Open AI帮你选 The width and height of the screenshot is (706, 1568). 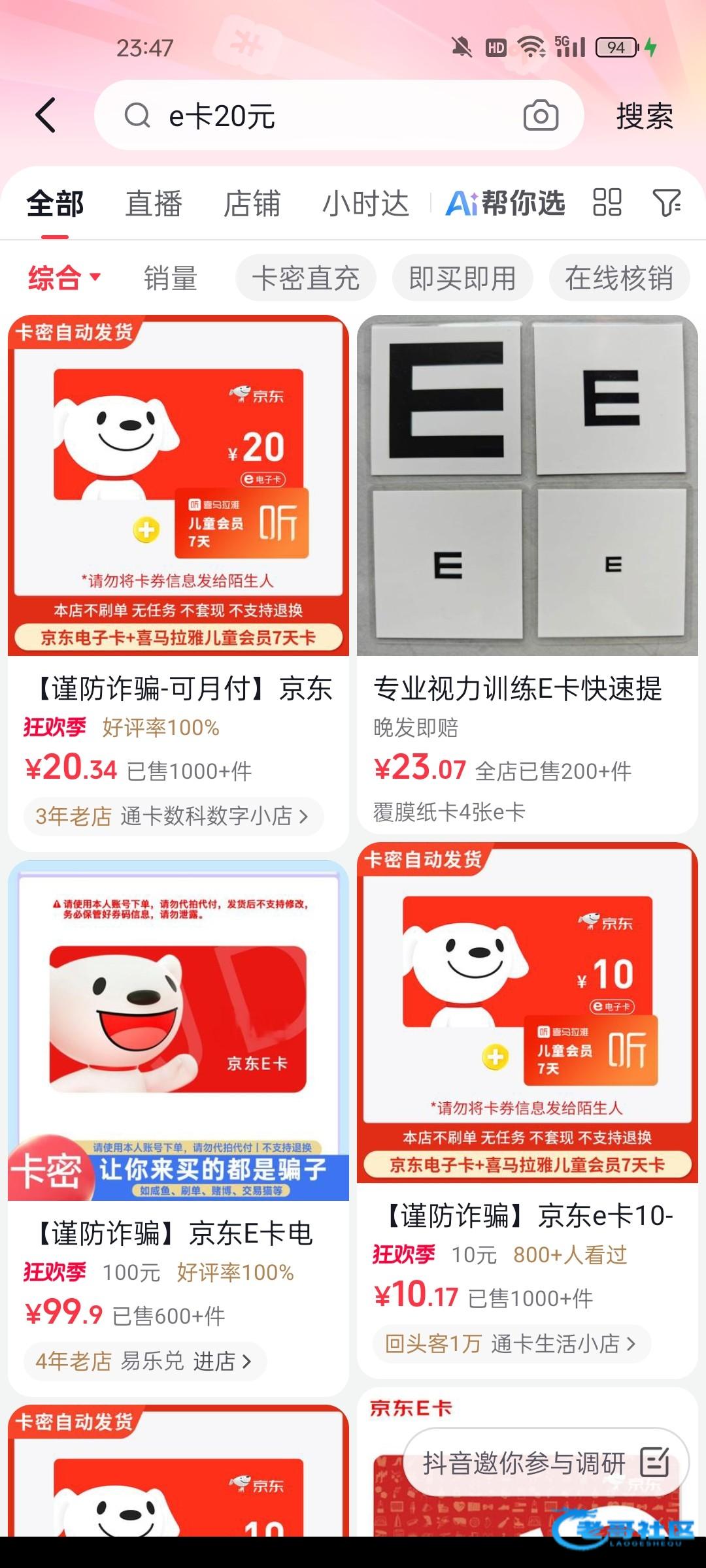[505, 203]
